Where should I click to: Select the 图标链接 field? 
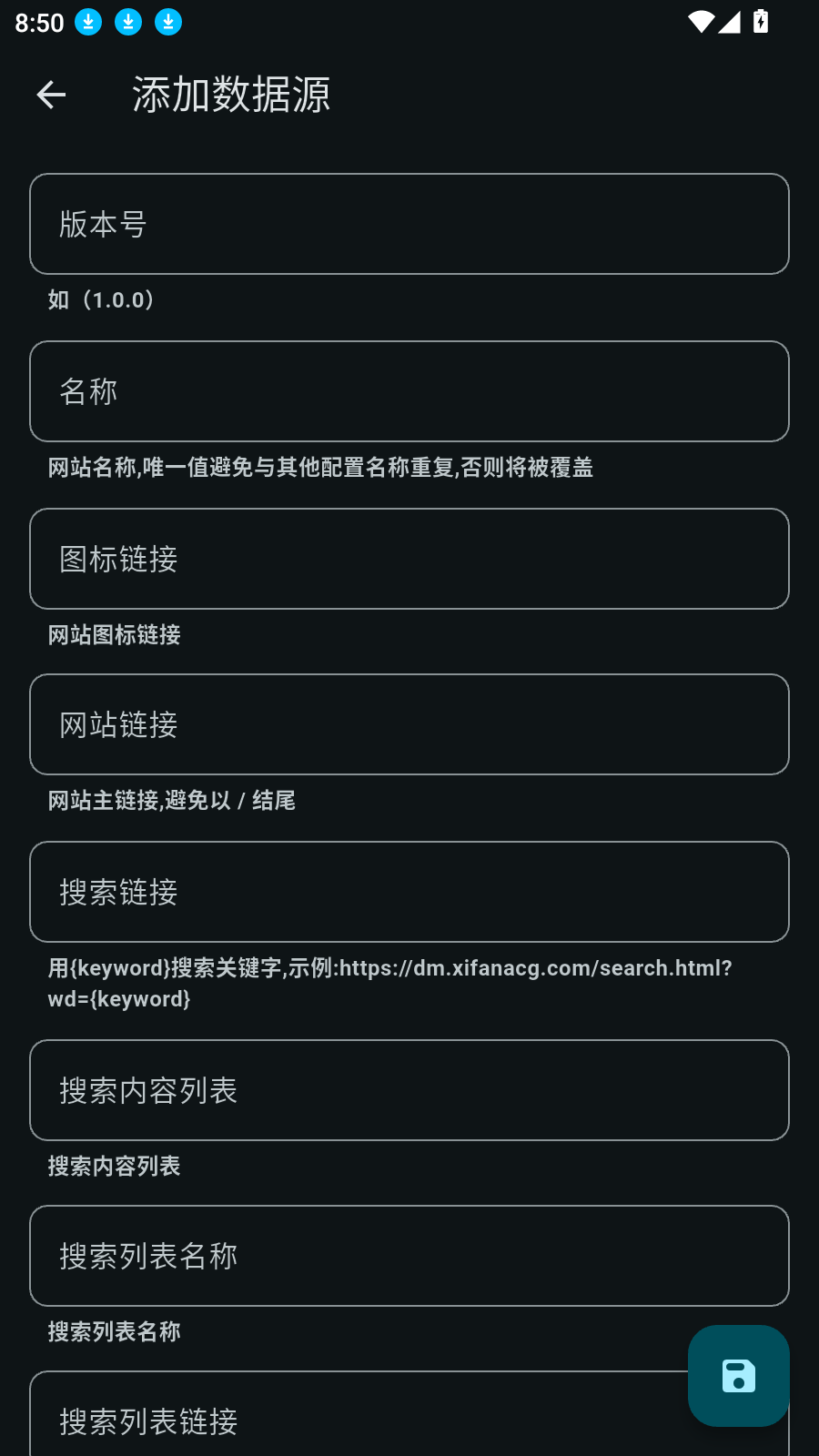[409, 559]
